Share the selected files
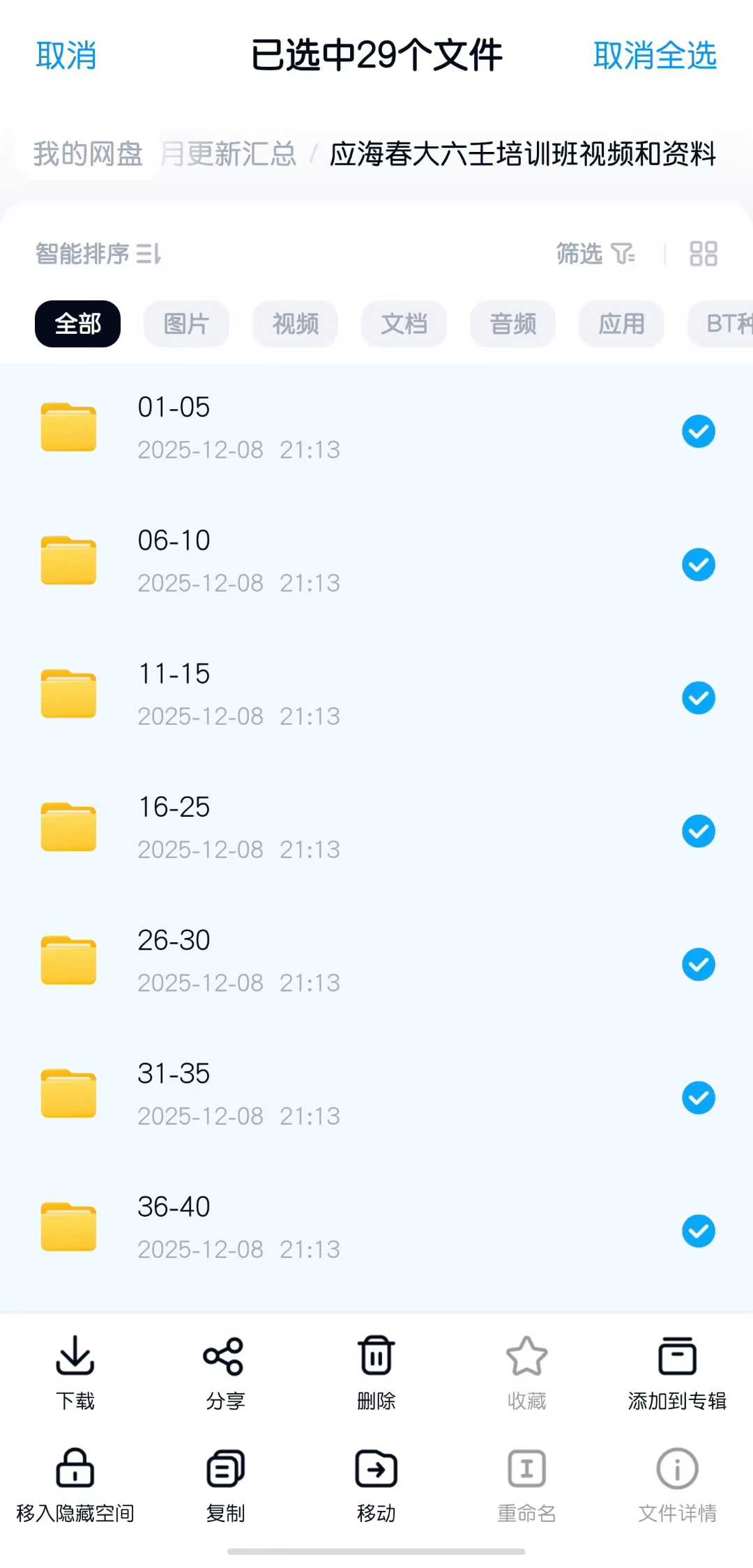 tap(225, 1370)
